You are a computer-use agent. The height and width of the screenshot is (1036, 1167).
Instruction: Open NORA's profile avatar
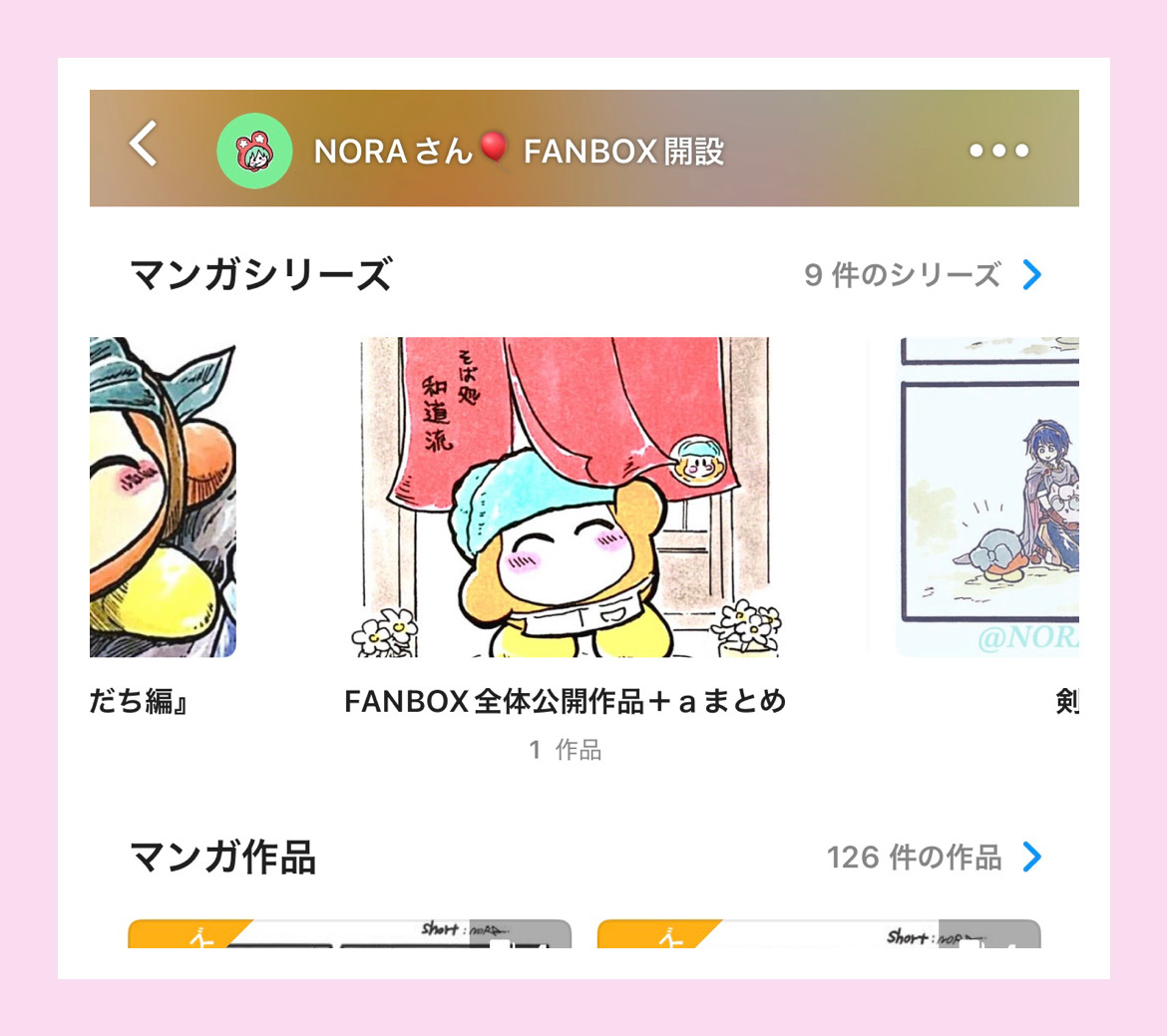point(254,151)
